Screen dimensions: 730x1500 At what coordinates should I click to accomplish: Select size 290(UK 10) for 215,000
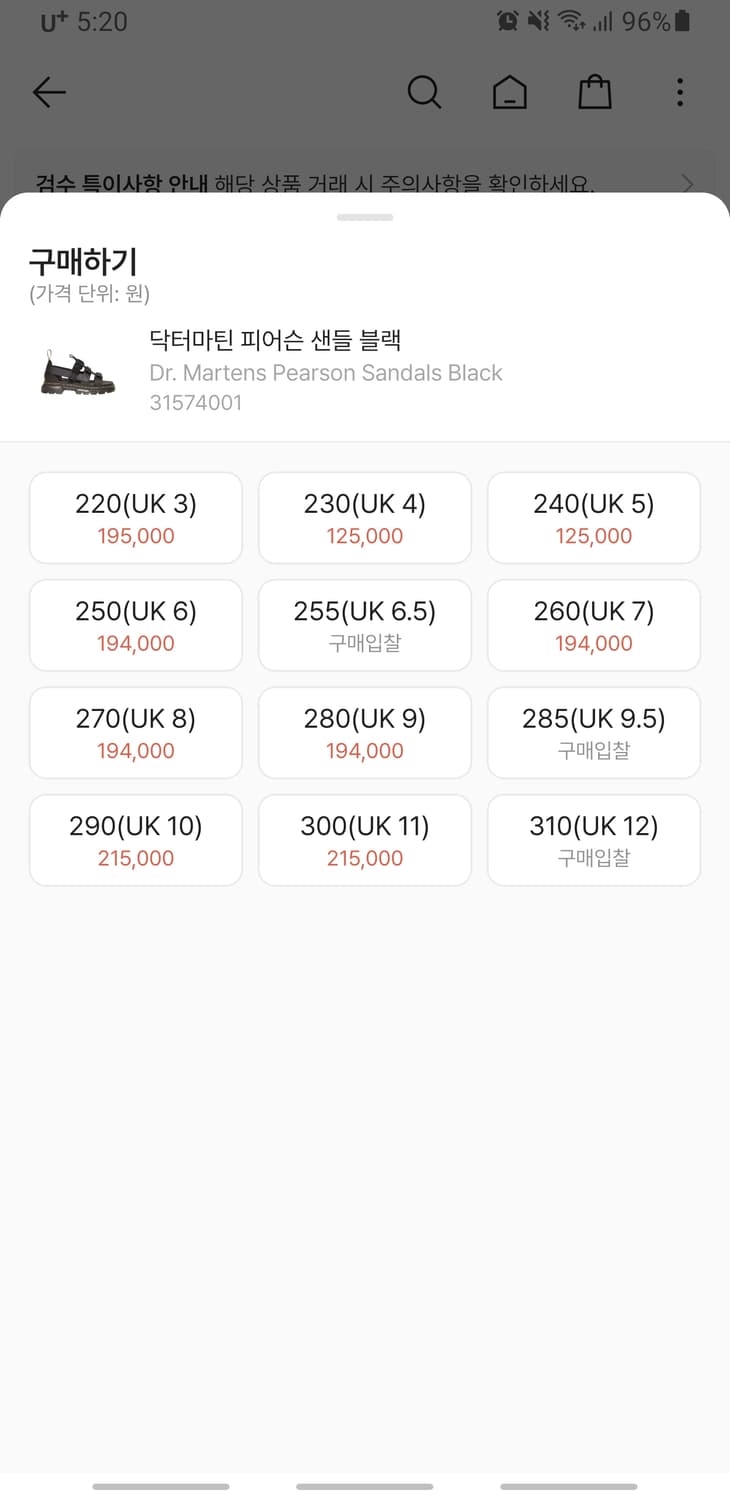(135, 840)
